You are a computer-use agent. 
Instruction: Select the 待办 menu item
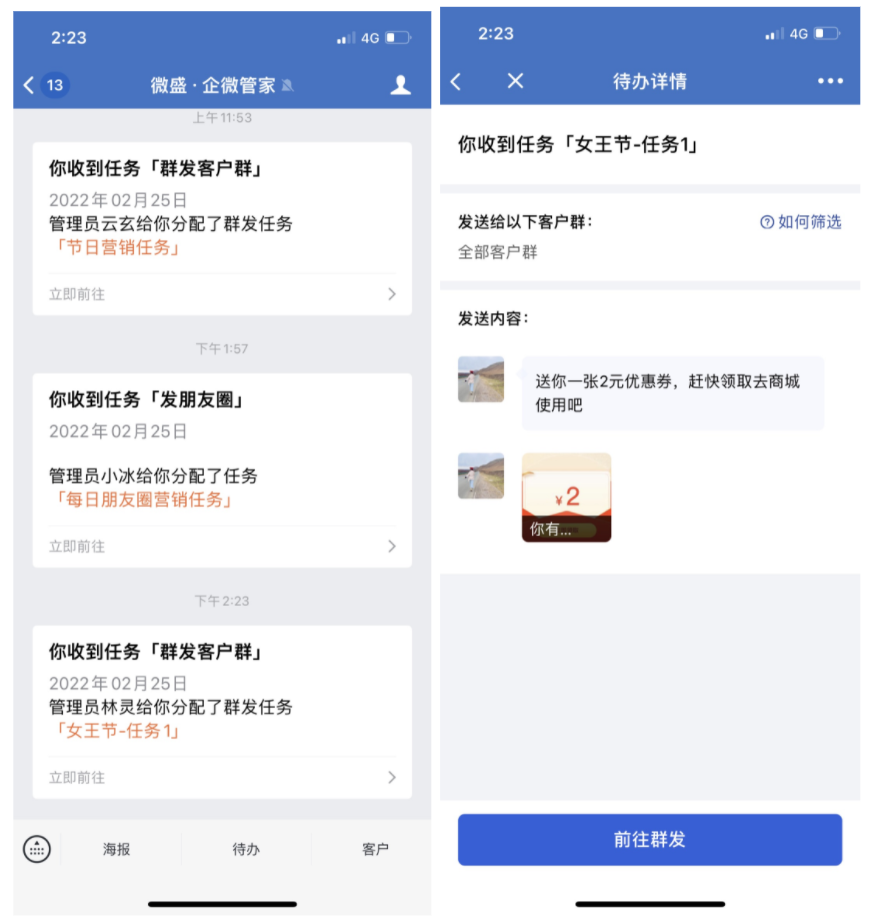coord(246,849)
